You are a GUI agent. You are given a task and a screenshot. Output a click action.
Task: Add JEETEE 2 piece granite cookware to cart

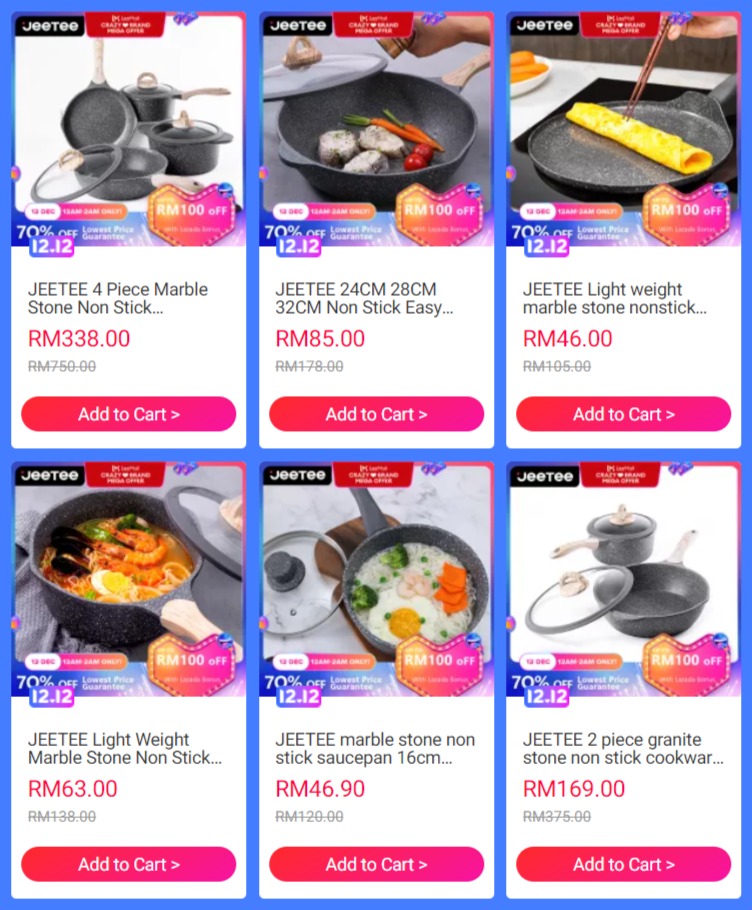[x=623, y=864]
